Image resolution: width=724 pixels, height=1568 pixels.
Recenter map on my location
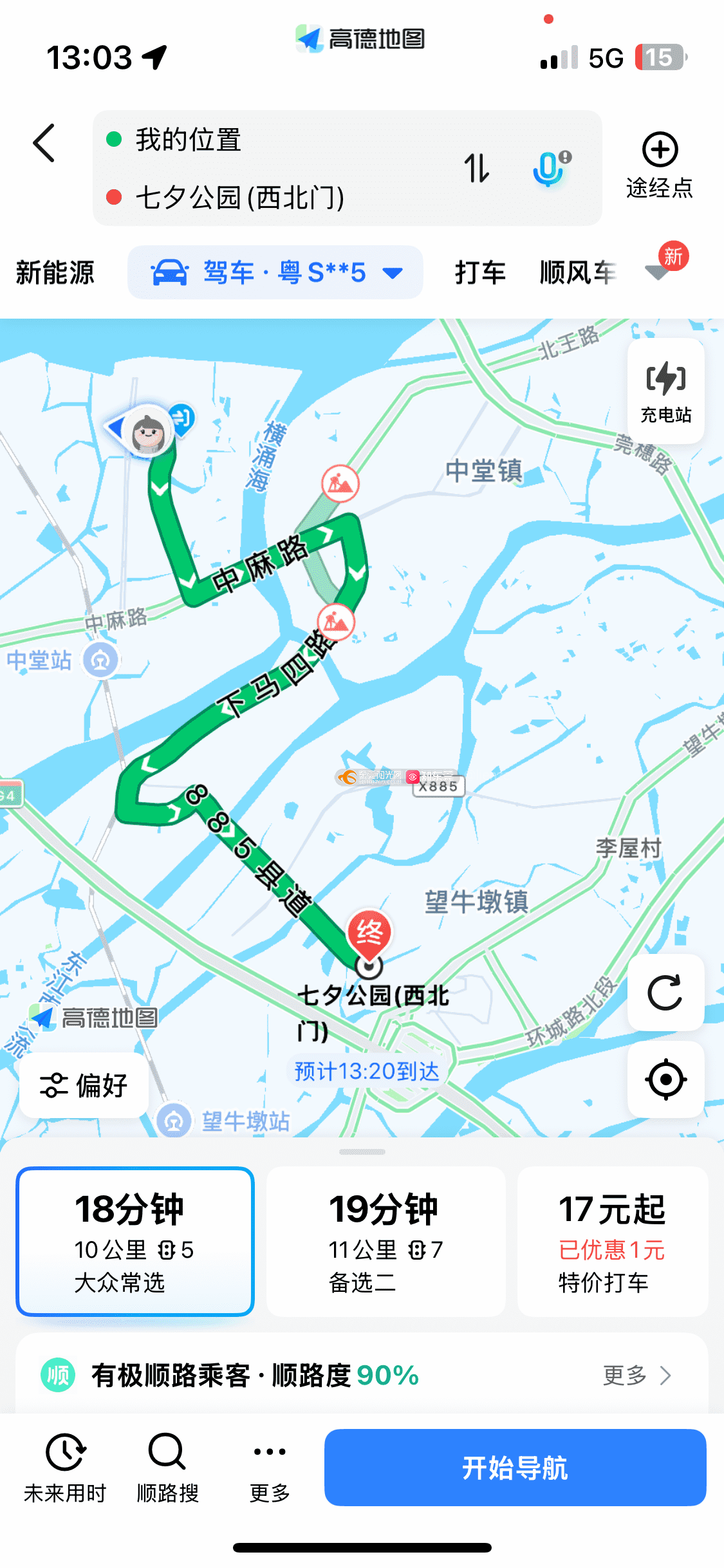665,1079
